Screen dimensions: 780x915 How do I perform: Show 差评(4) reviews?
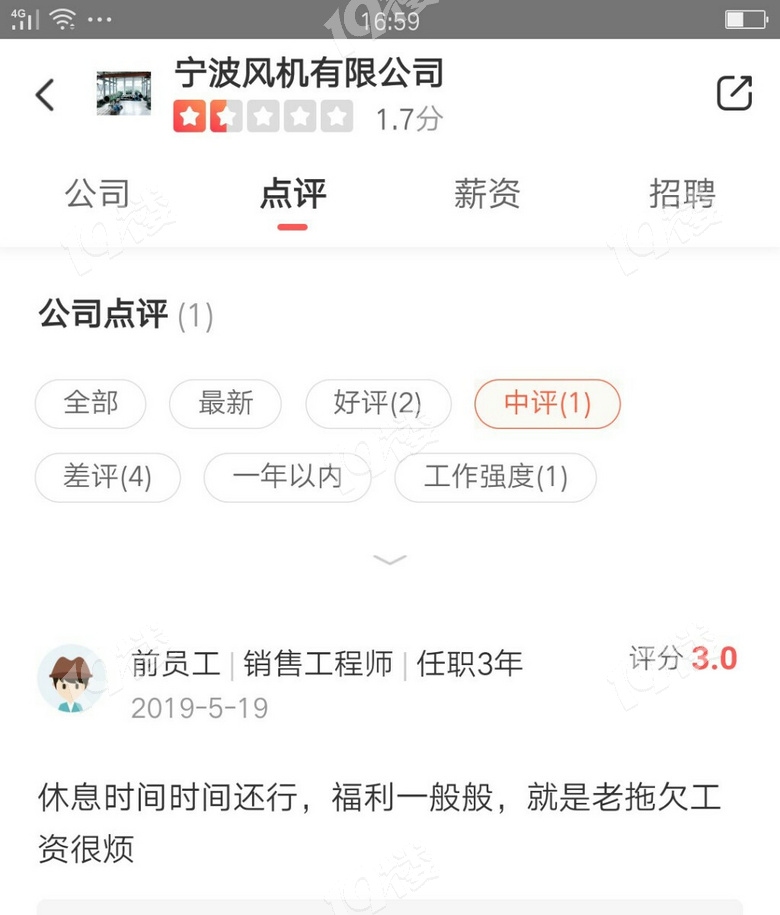coord(108,477)
